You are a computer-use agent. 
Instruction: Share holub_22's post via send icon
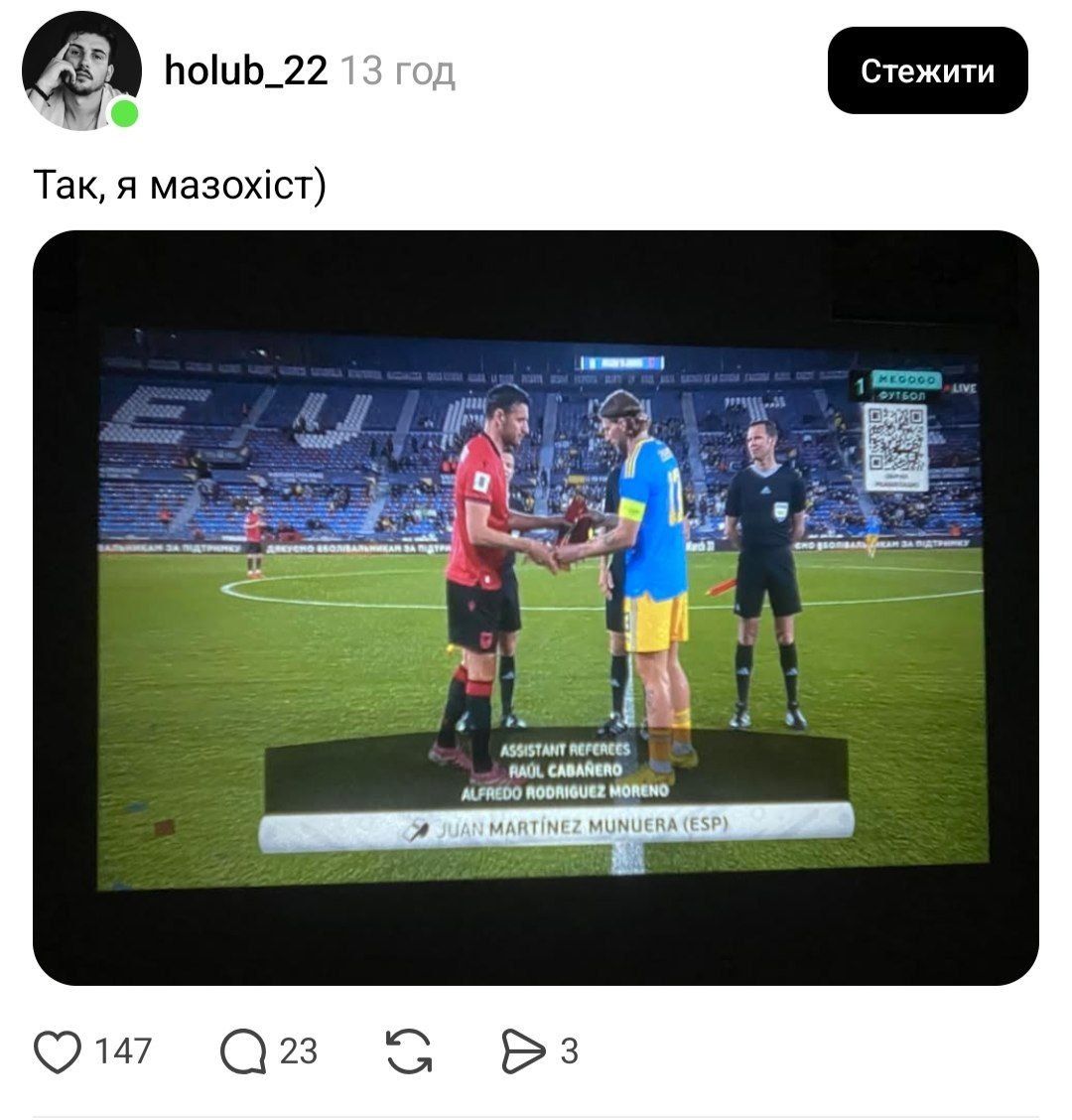(x=524, y=1050)
